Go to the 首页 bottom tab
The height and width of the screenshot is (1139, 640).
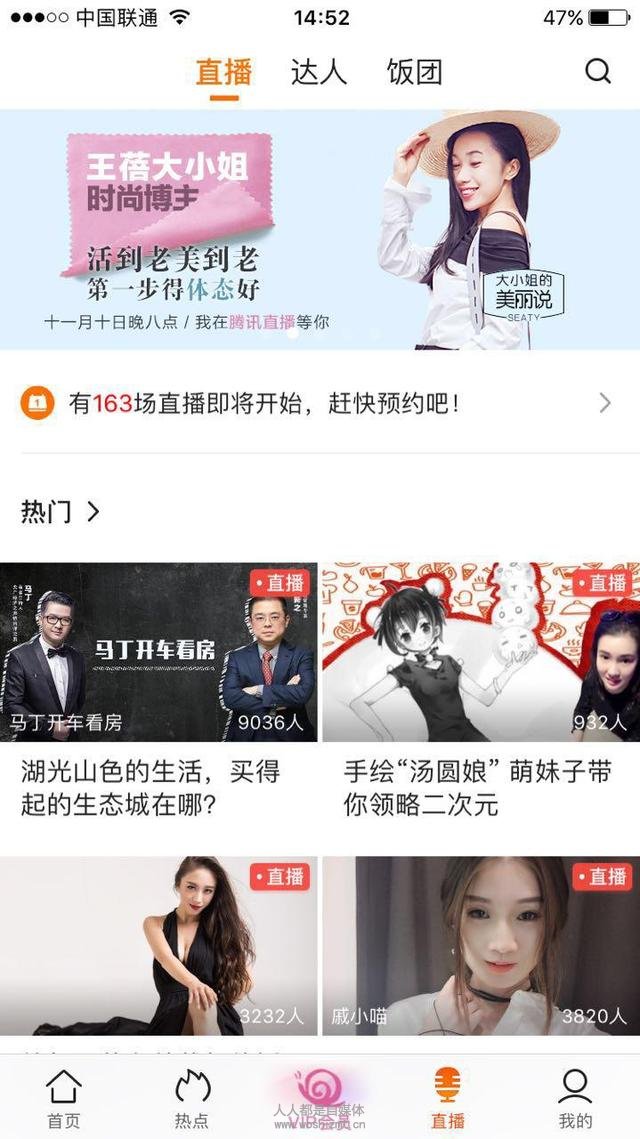point(64,1098)
